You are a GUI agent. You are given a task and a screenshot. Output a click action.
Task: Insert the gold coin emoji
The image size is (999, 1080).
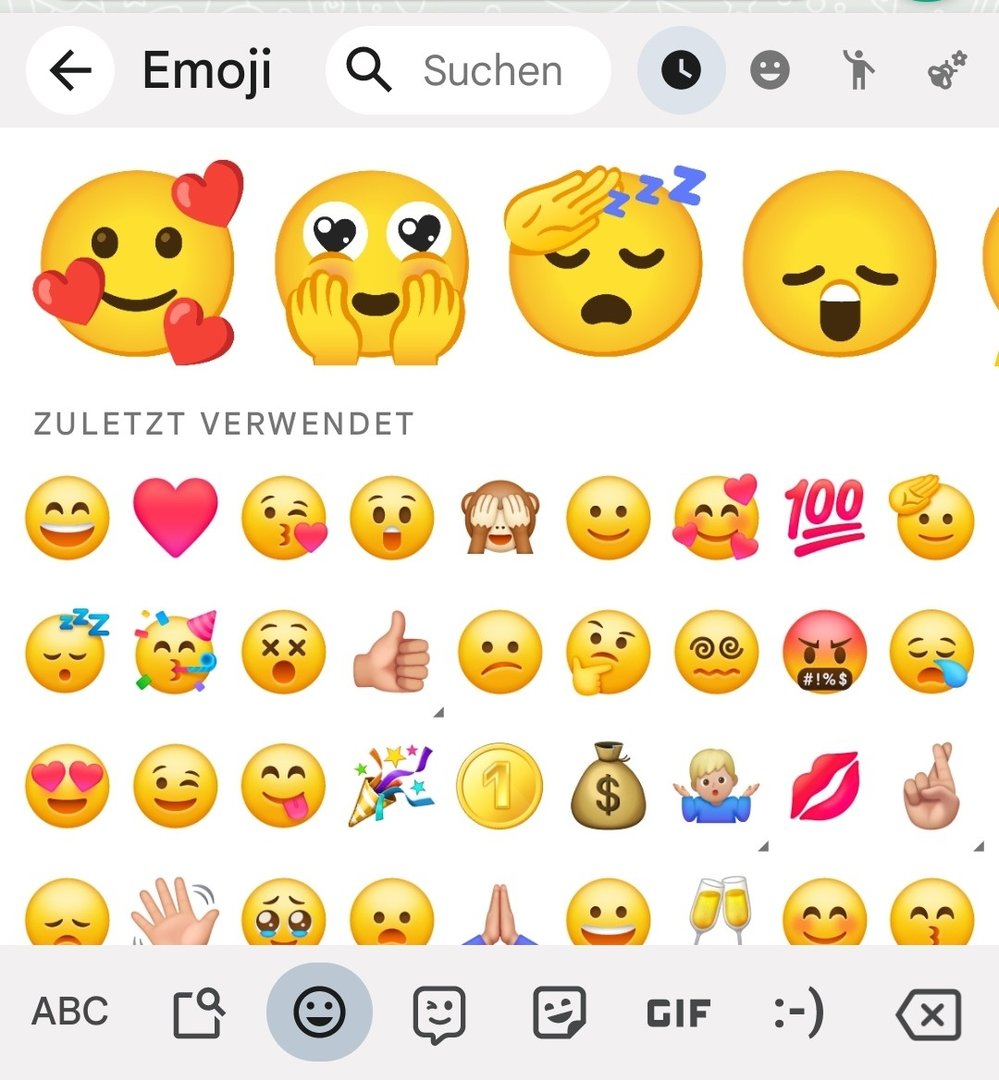[x=499, y=787]
